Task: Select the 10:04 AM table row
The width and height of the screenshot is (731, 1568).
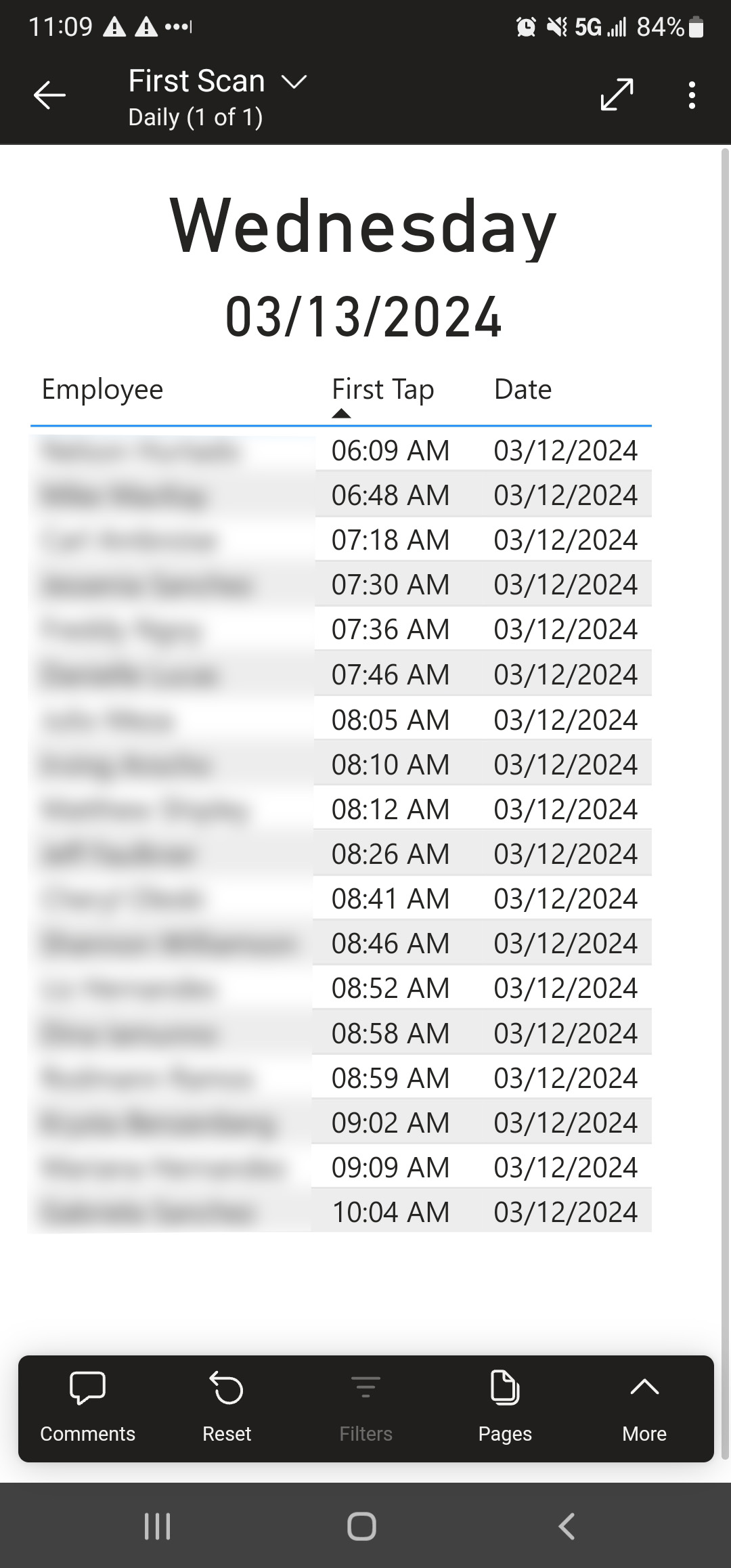Action: (340, 1212)
